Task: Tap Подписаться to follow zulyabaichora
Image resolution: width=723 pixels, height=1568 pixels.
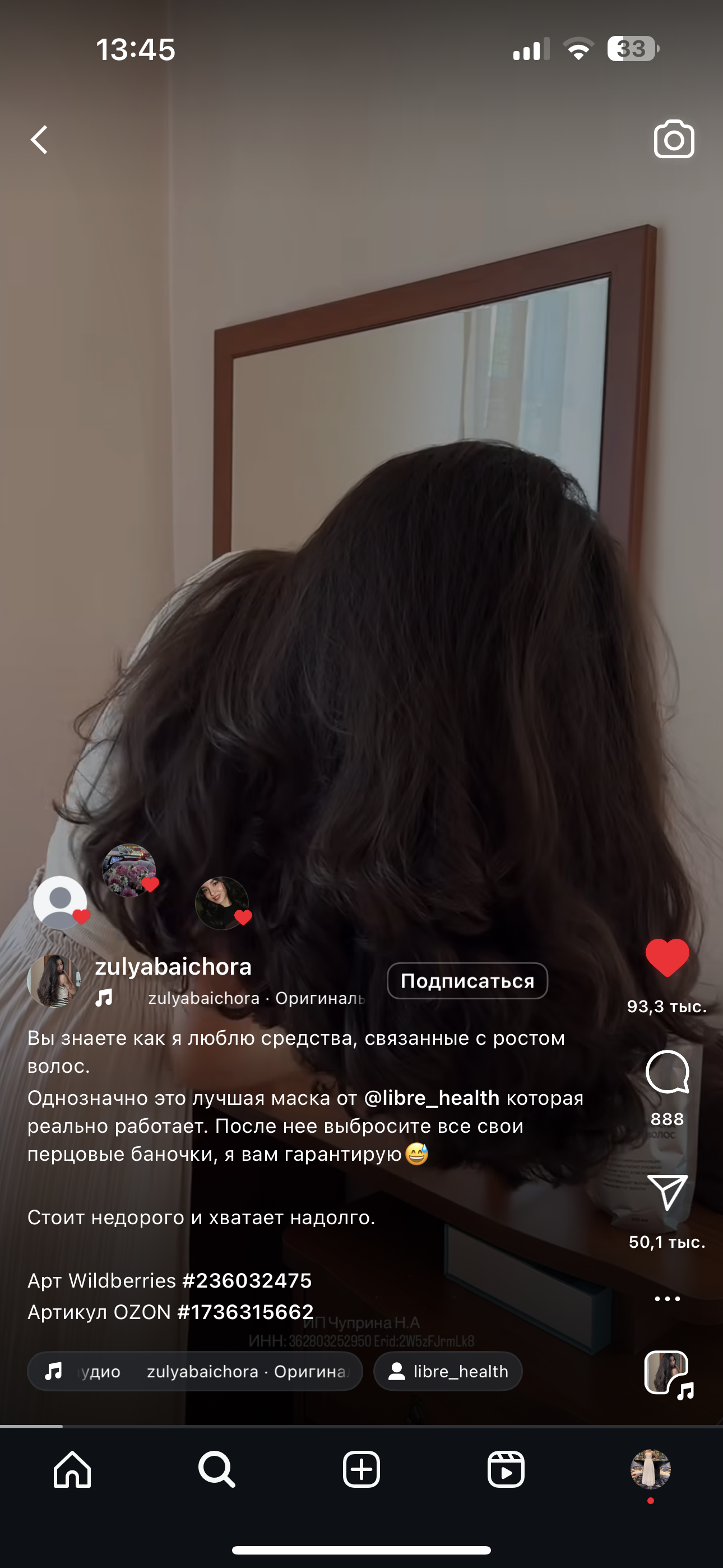Action: pos(467,981)
